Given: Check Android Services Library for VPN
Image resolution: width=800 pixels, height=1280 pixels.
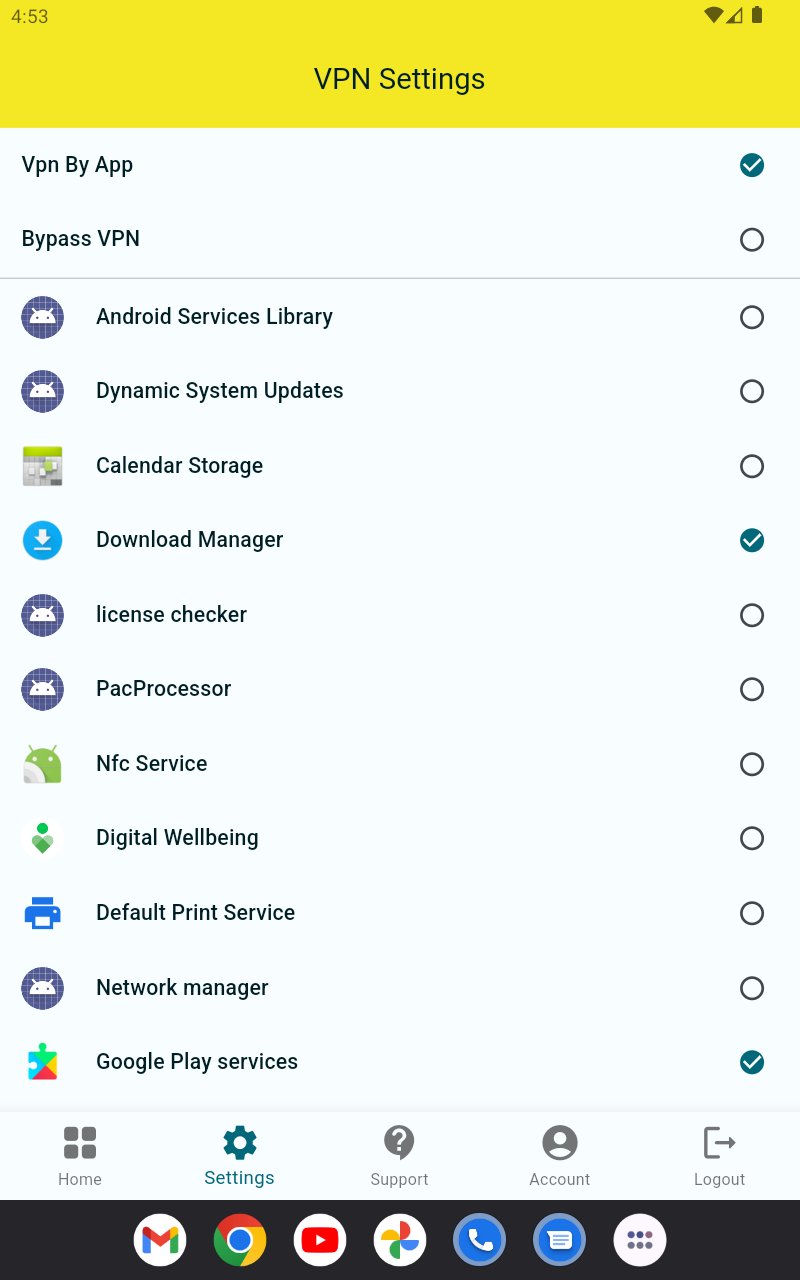Looking at the screenshot, I should tap(752, 317).
